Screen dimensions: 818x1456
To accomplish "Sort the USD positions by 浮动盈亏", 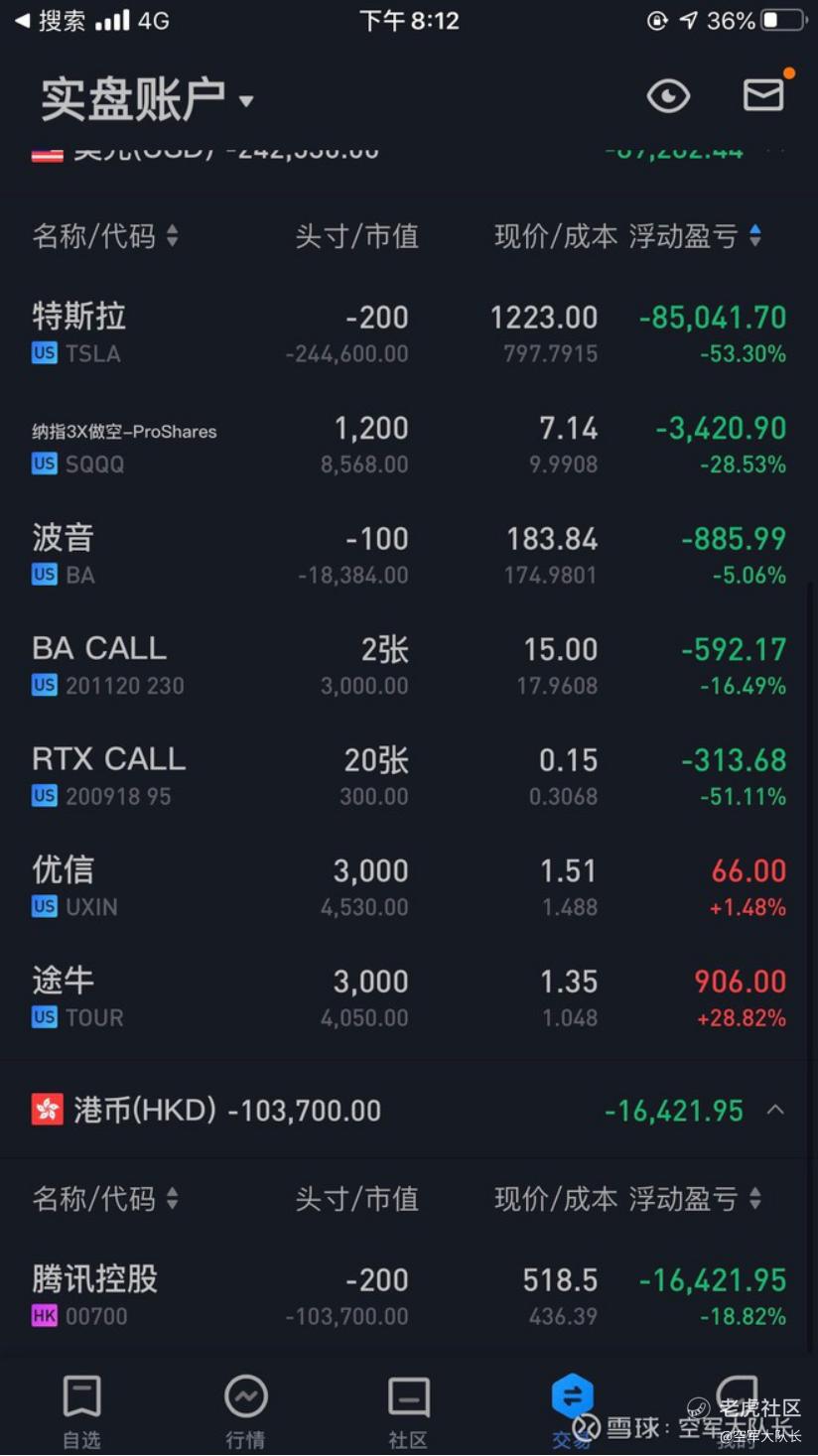I will (696, 236).
